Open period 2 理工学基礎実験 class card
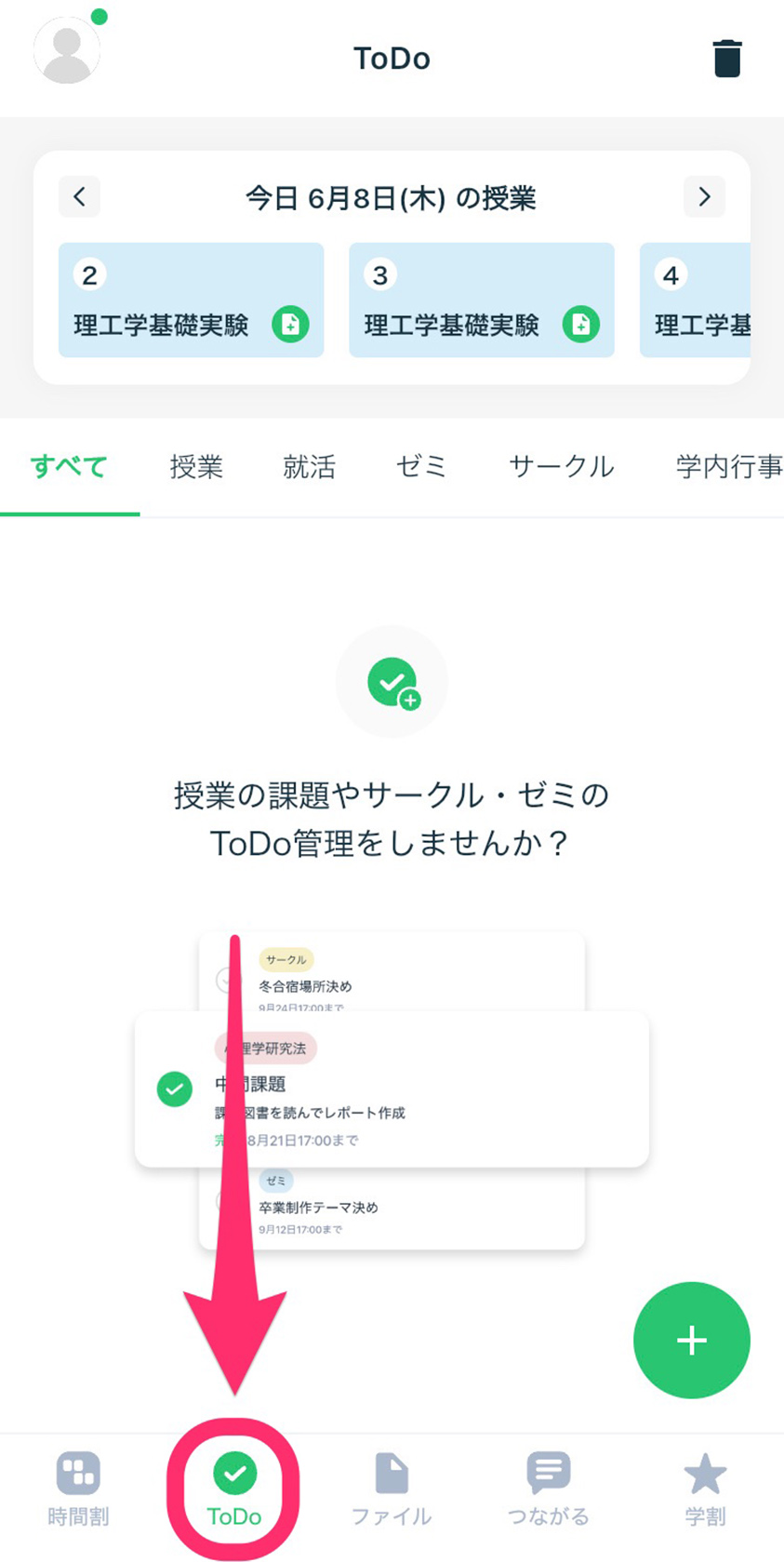This screenshot has height=1562, width=784. point(191,300)
